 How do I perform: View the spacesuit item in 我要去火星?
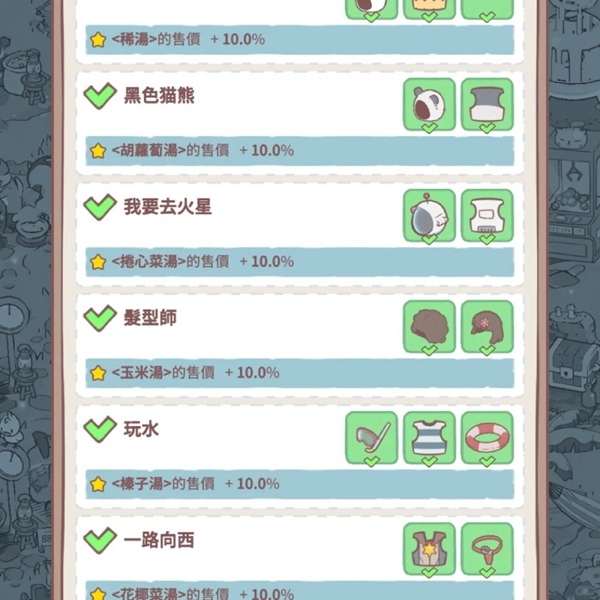pyautogui.click(x=487, y=215)
